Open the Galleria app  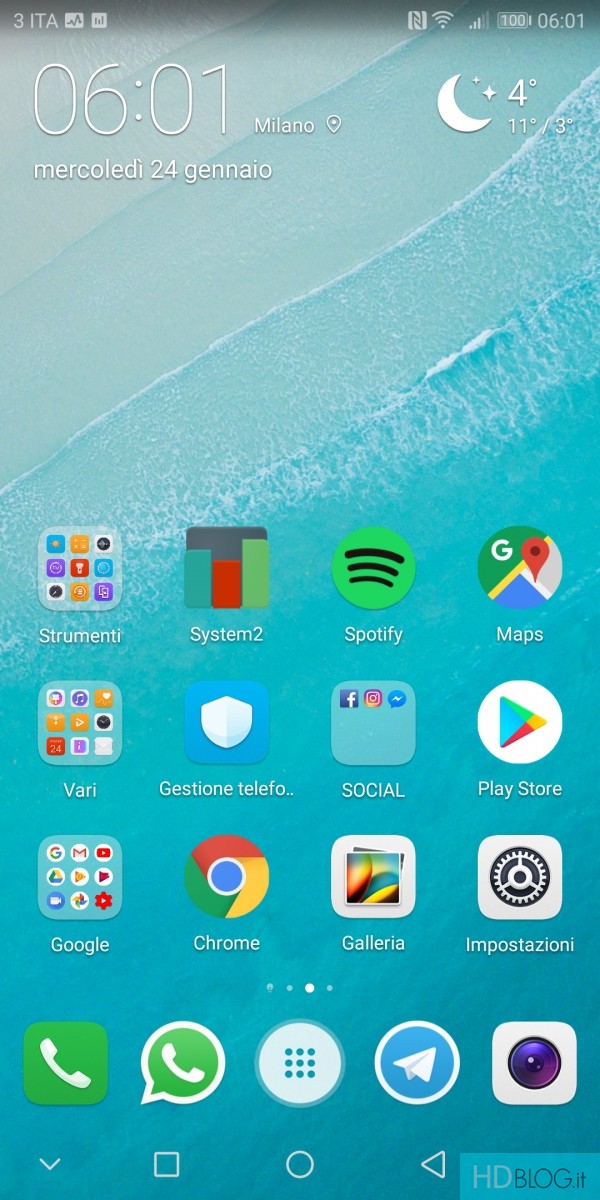click(373, 877)
